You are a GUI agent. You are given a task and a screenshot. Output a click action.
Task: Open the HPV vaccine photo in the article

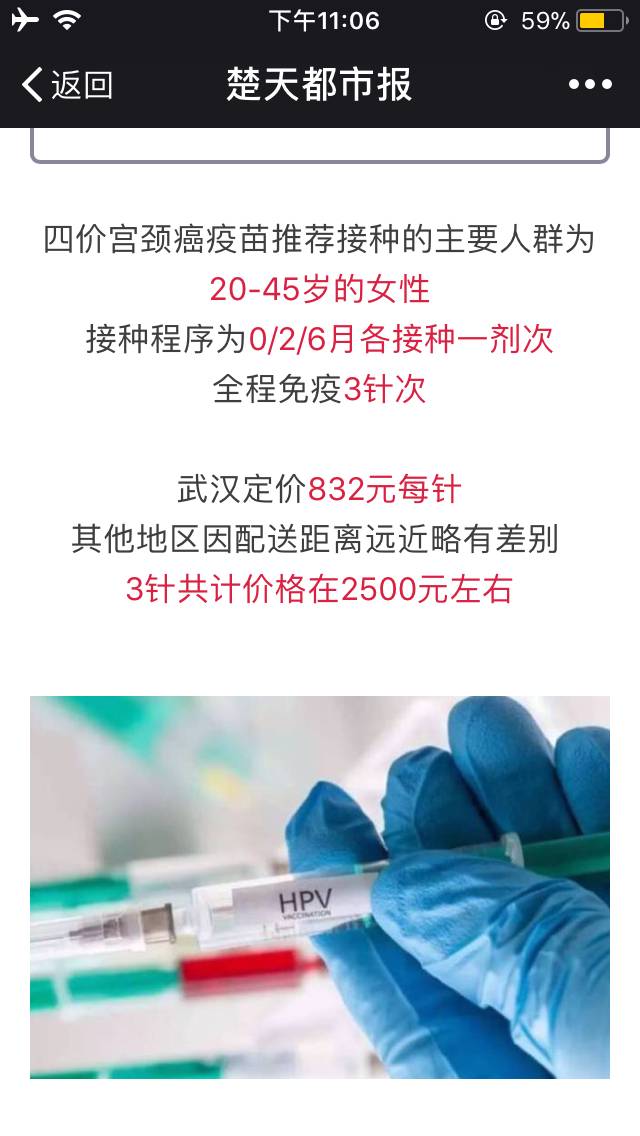coord(320,887)
